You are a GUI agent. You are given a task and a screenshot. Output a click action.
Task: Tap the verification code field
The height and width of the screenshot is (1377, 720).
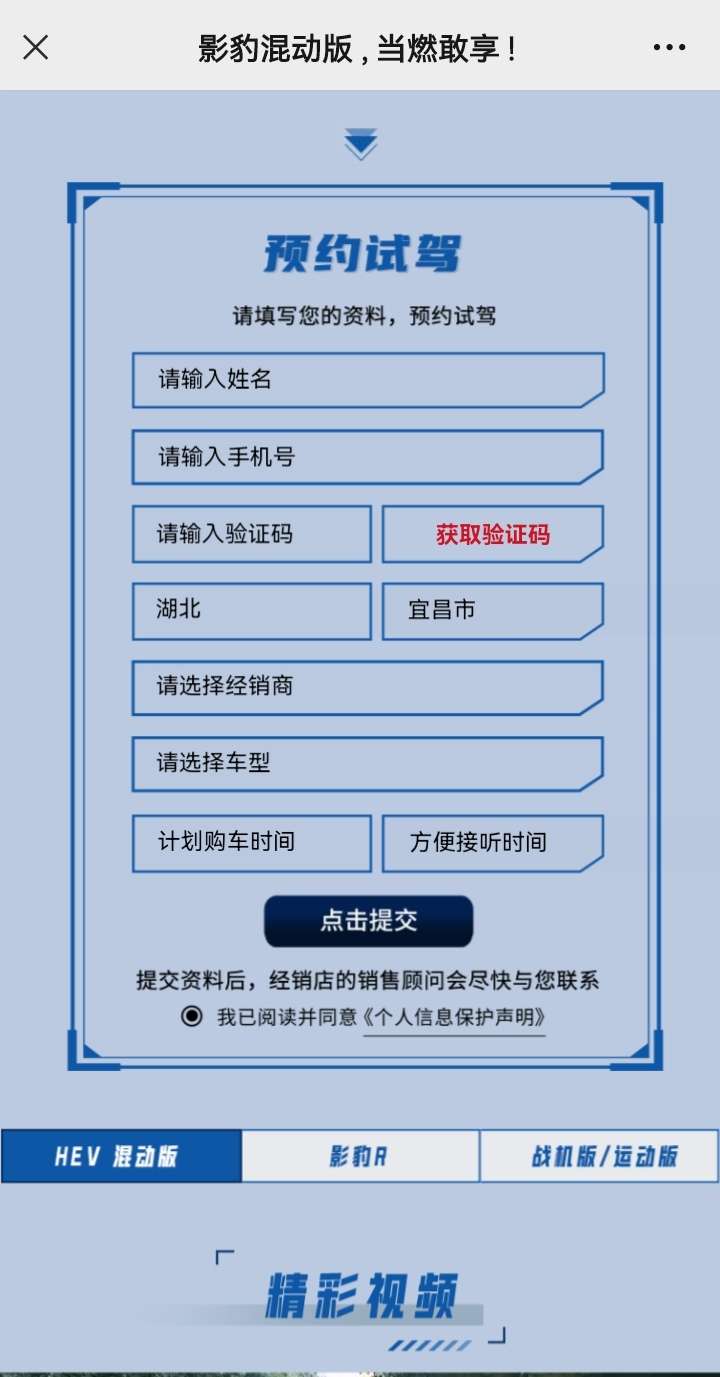coord(251,534)
